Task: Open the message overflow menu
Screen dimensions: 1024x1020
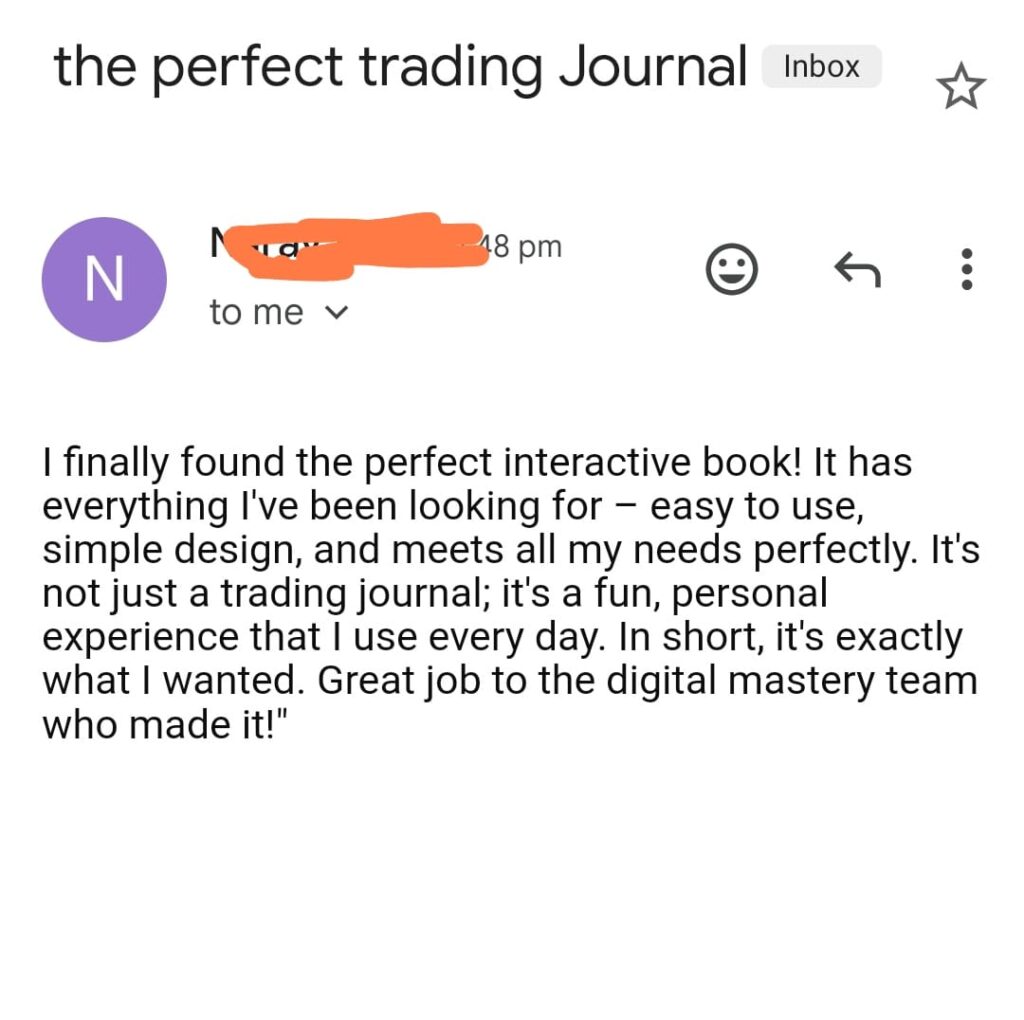Action: (966, 269)
